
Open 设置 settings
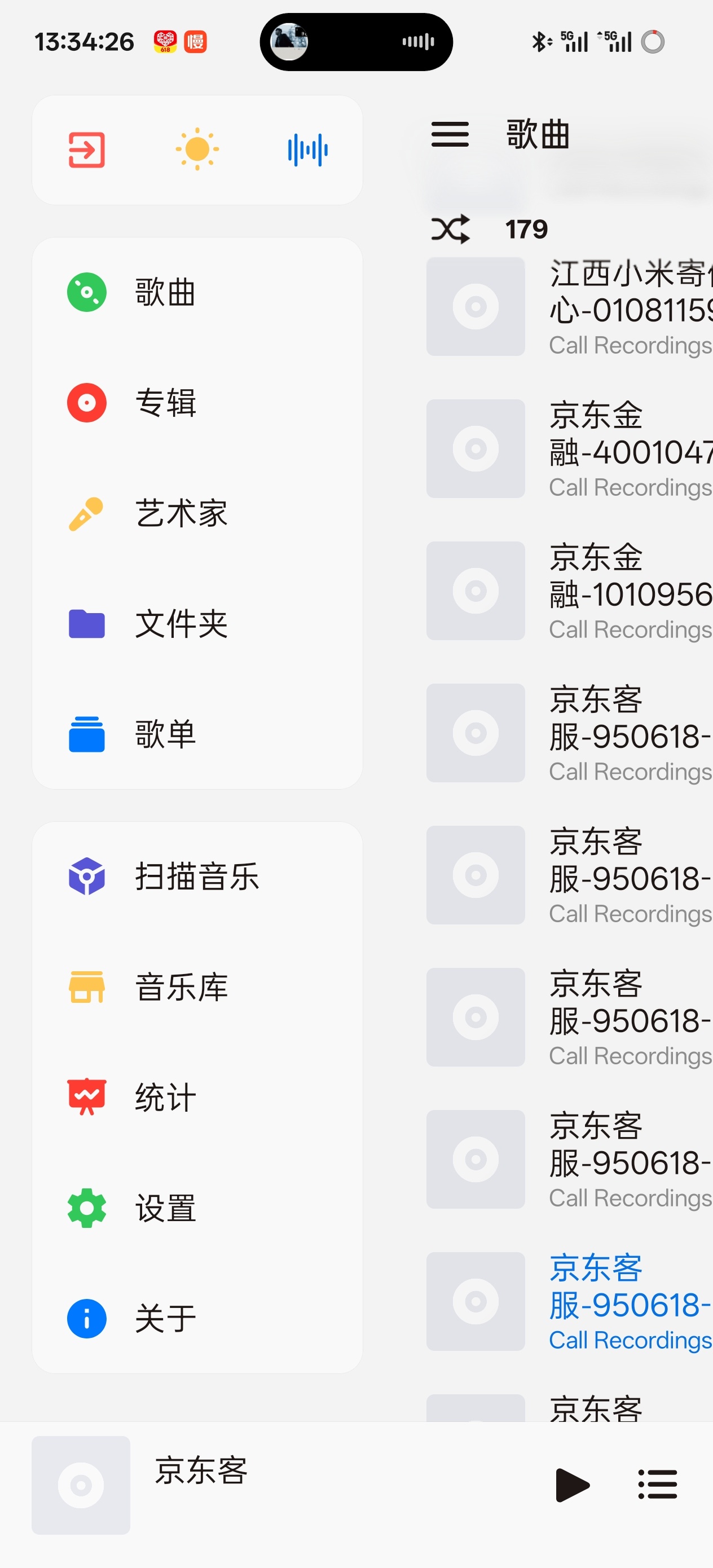(197, 1208)
